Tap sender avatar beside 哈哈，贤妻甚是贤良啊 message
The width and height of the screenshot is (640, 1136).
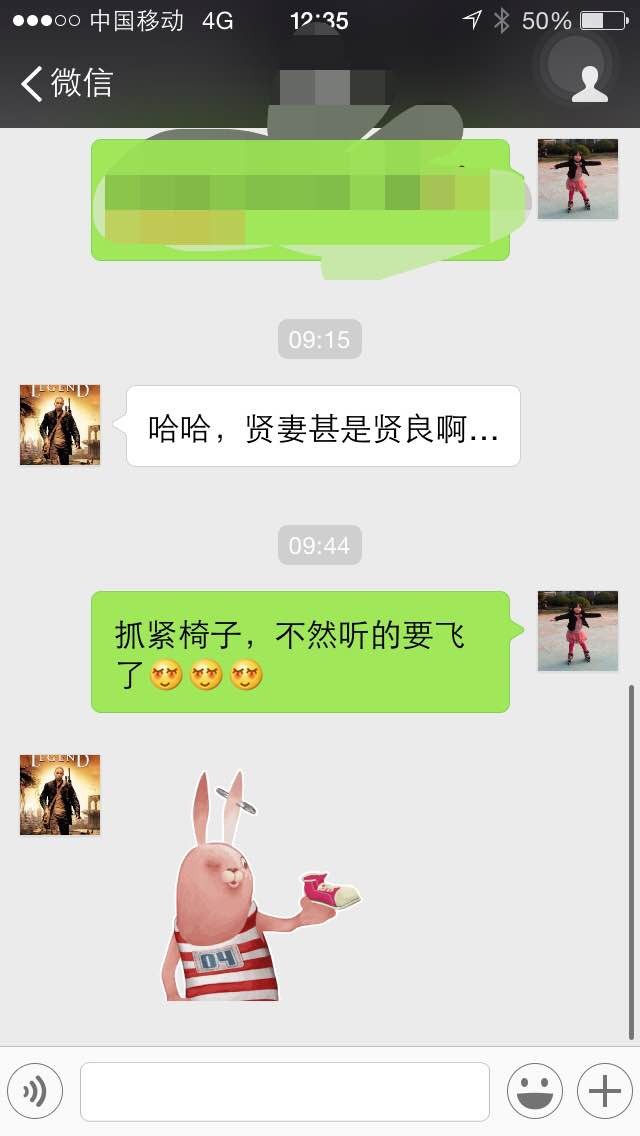tap(60, 425)
